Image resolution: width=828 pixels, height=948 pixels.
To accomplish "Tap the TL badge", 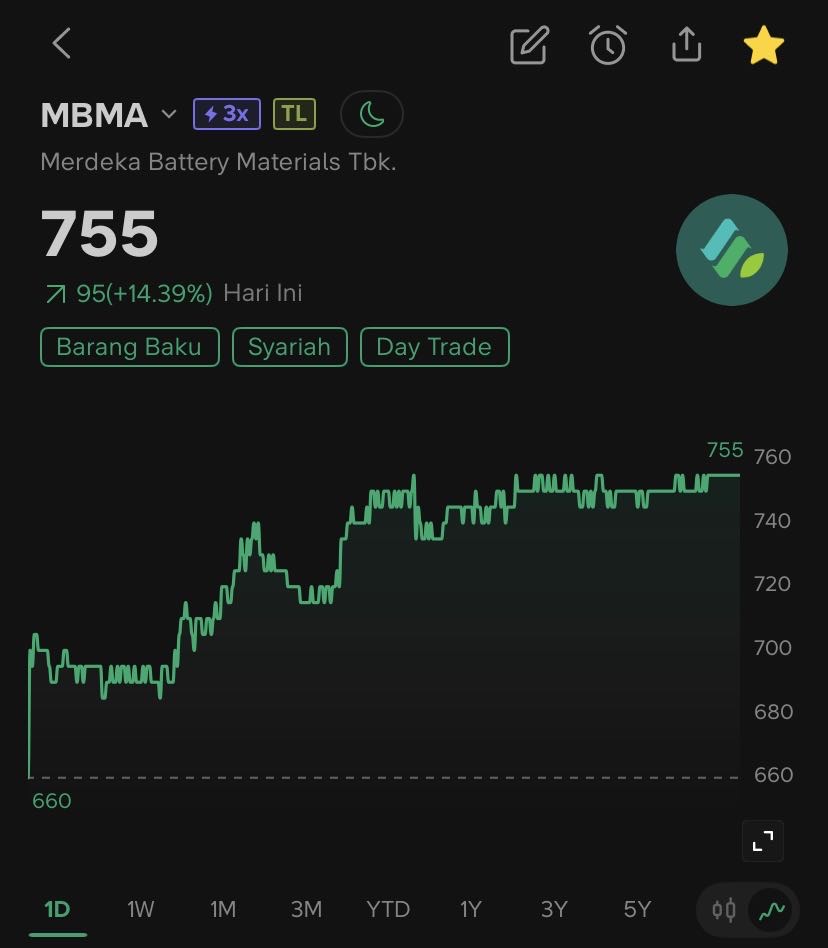I will click(294, 114).
